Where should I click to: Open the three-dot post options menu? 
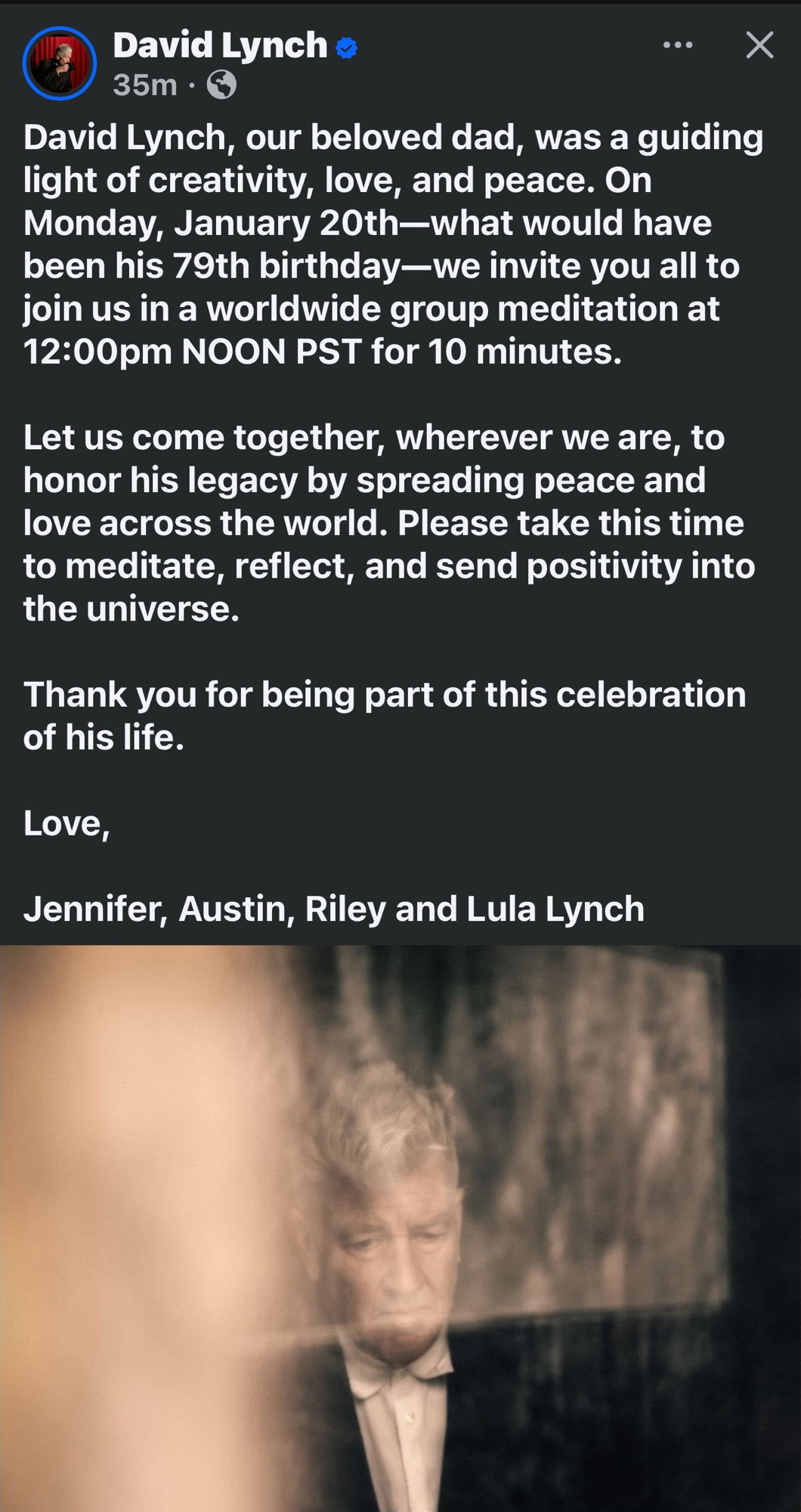678,45
